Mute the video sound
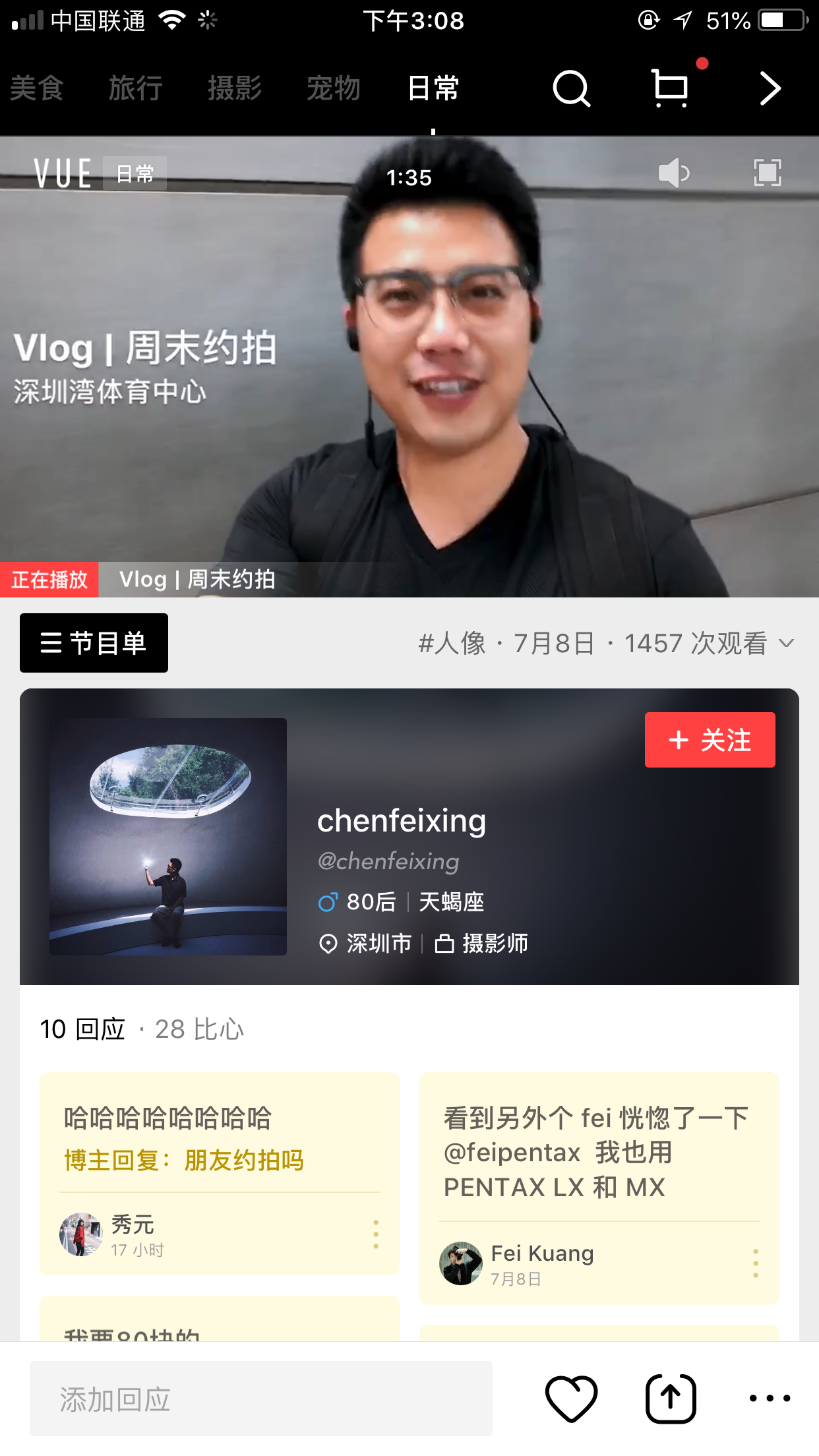This screenshot has height=1456, width=819. [x=674, y=173]
